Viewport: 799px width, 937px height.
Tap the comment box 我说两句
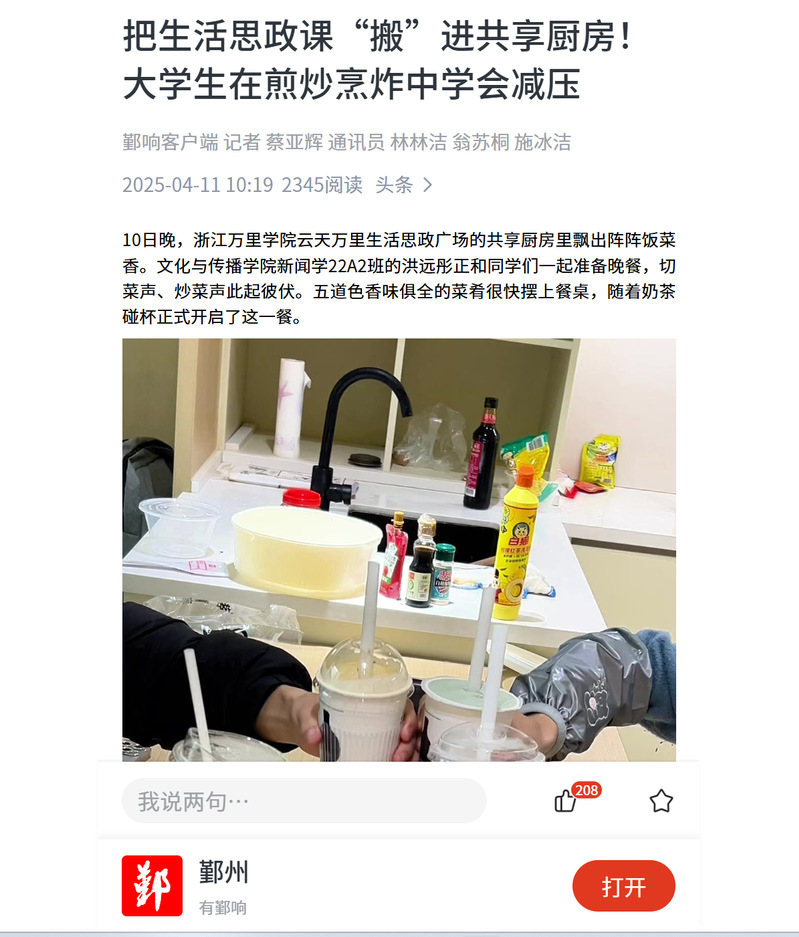pyautogui.click(x=303, y=801)
